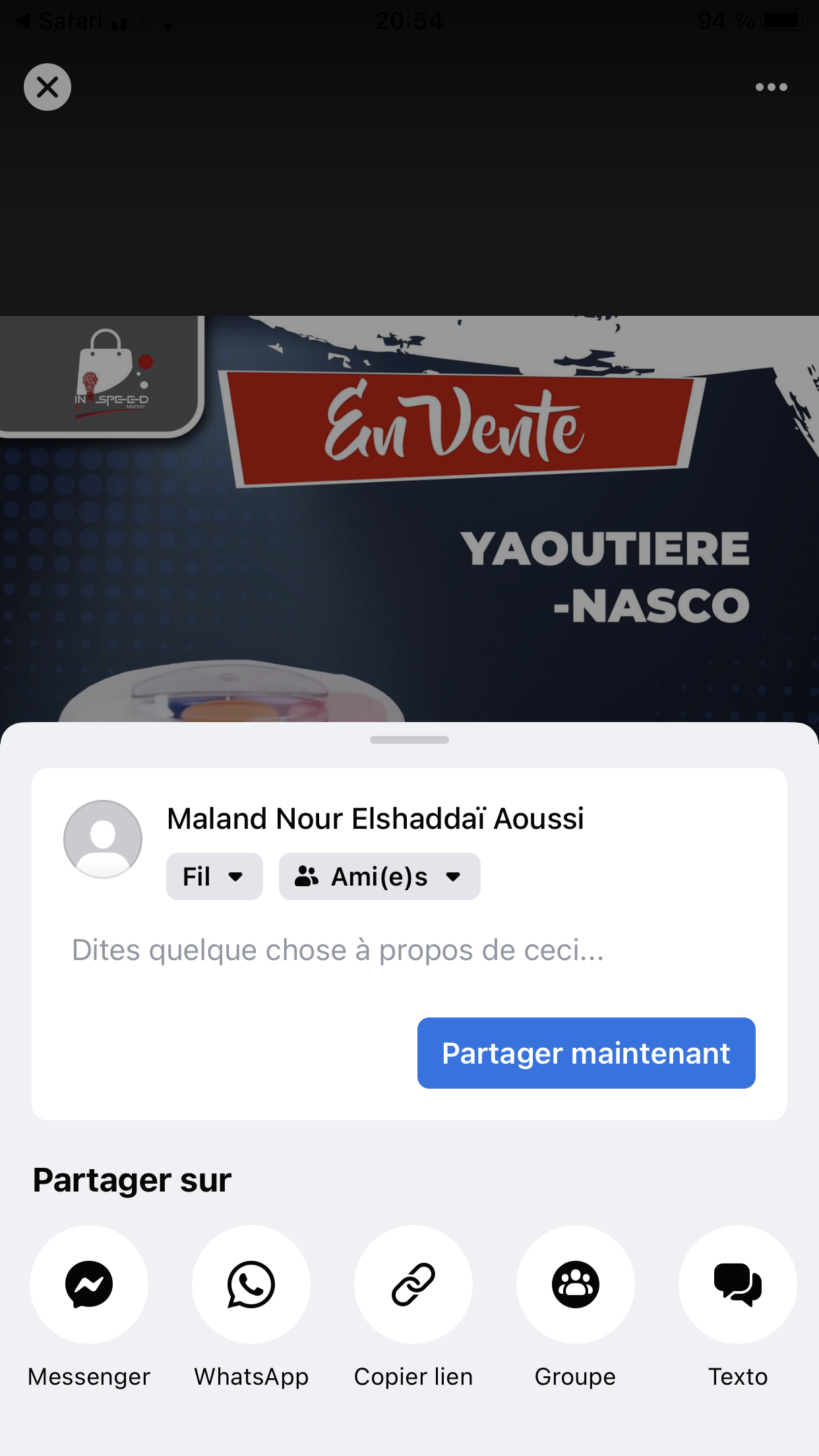The height and width of the screenshot is (1456, 819).
Task: Expand the Fil destination dropdown
Action: coord(214,876)
